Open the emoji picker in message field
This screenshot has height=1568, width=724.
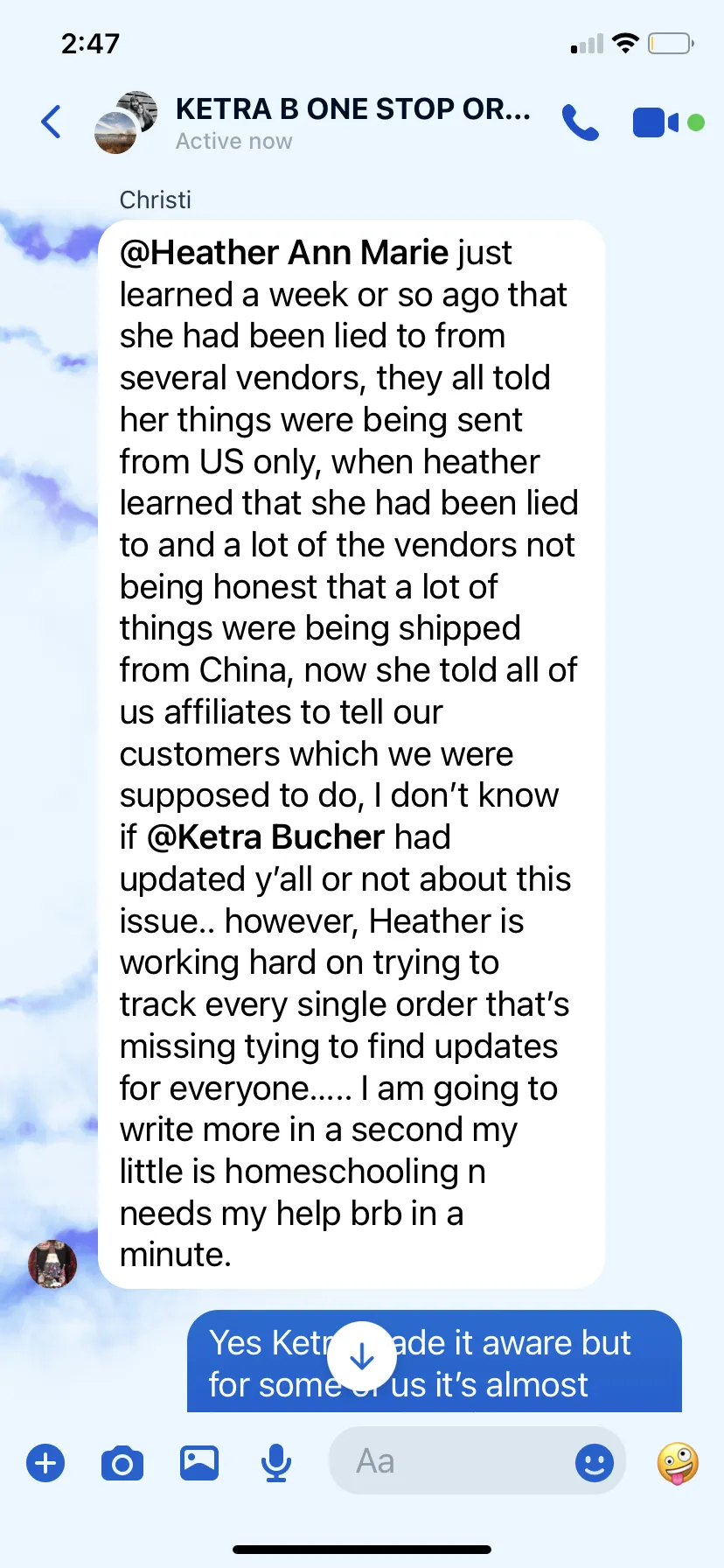pos(595,1462)
